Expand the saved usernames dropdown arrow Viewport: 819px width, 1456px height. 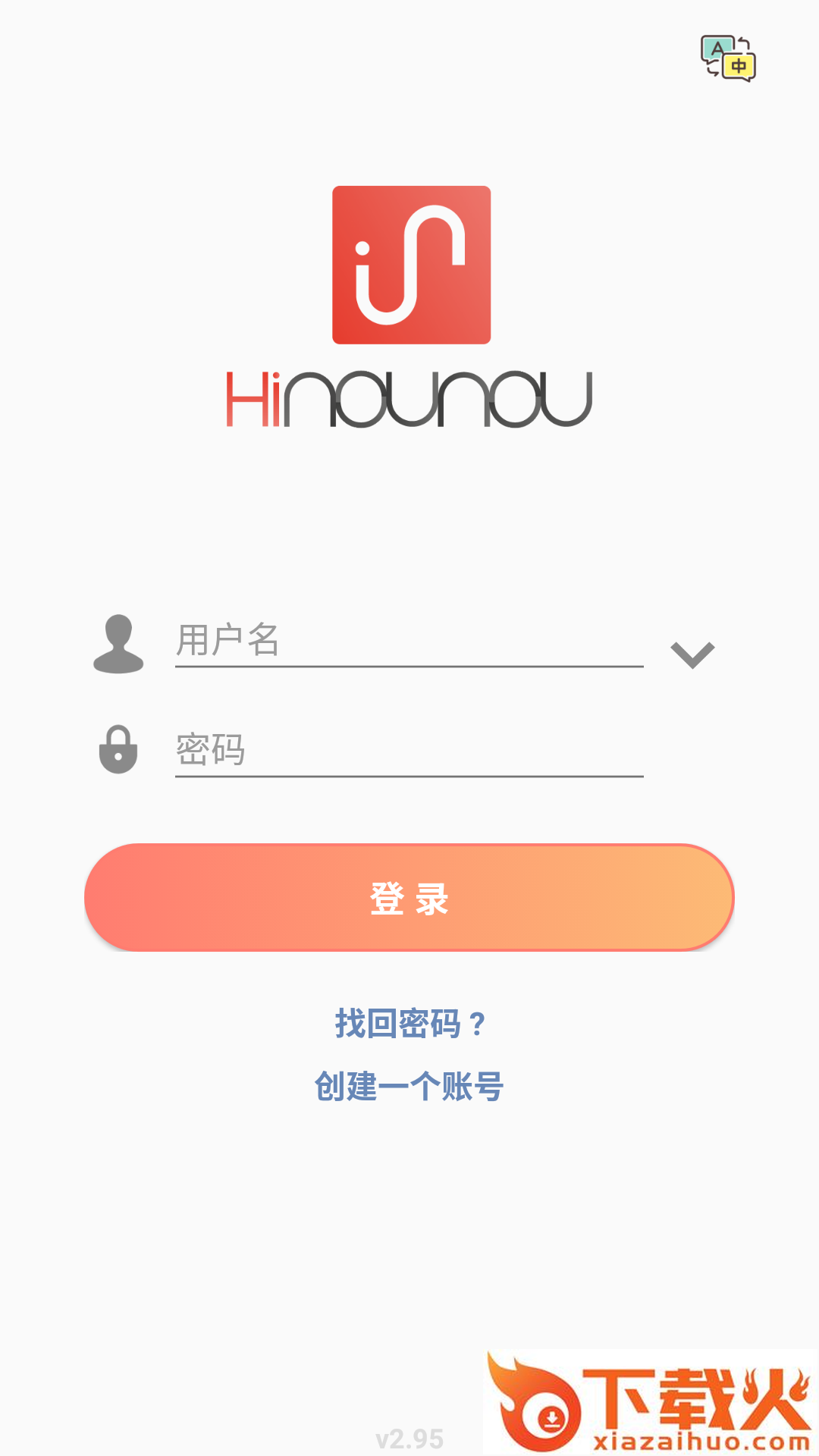692,655
